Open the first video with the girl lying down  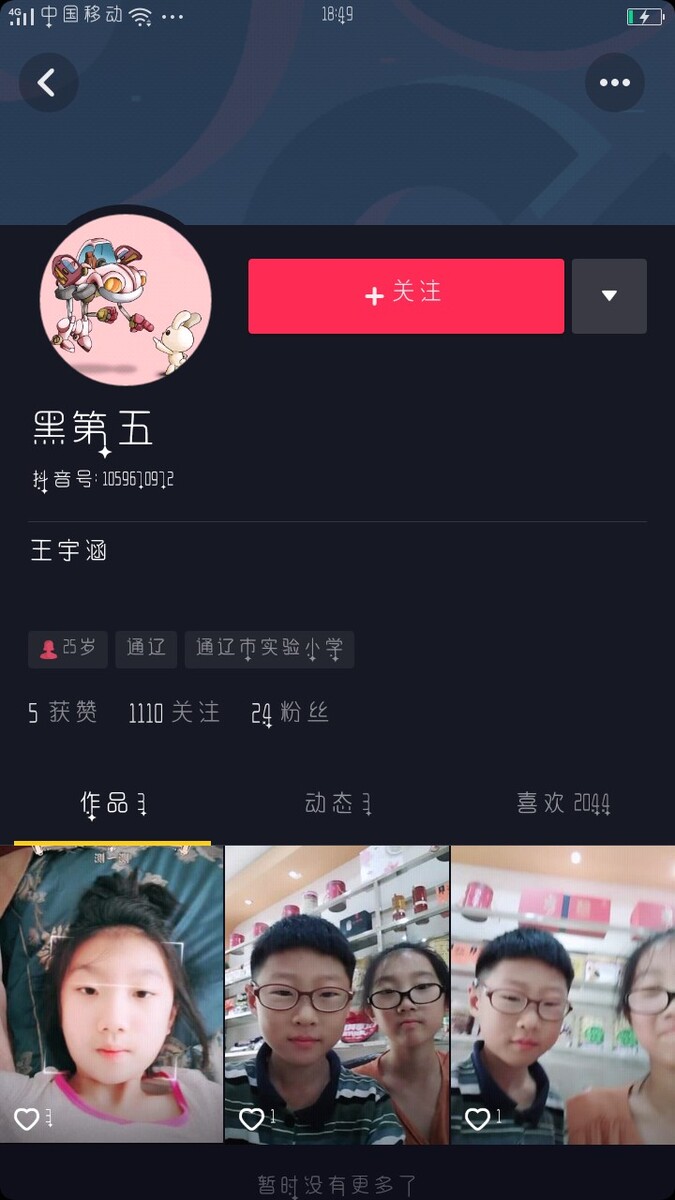pyautogui.click(x=111, y=993)
